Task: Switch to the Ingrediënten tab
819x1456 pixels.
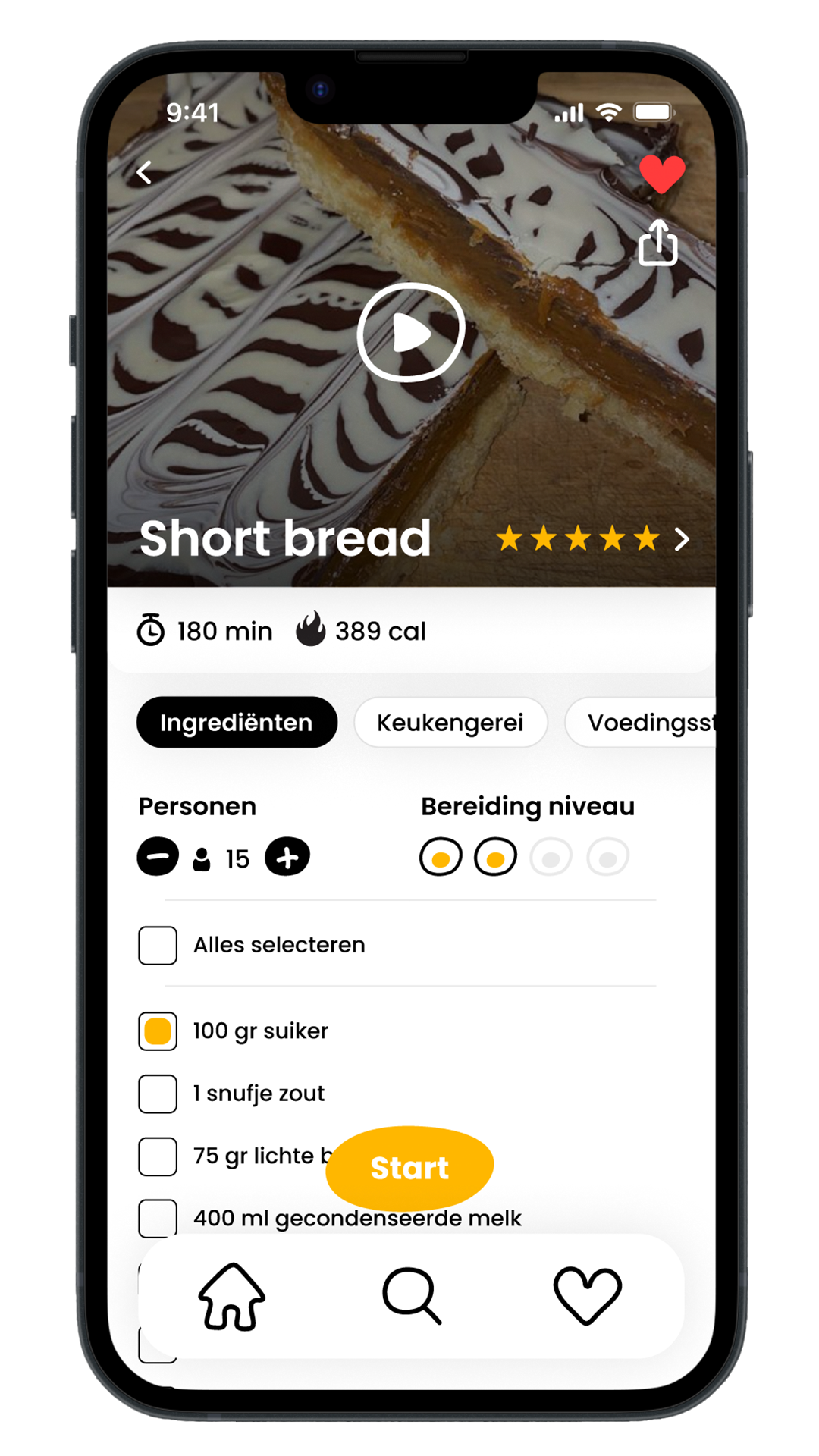Action: pyautogui.click(x=237, y=723)
